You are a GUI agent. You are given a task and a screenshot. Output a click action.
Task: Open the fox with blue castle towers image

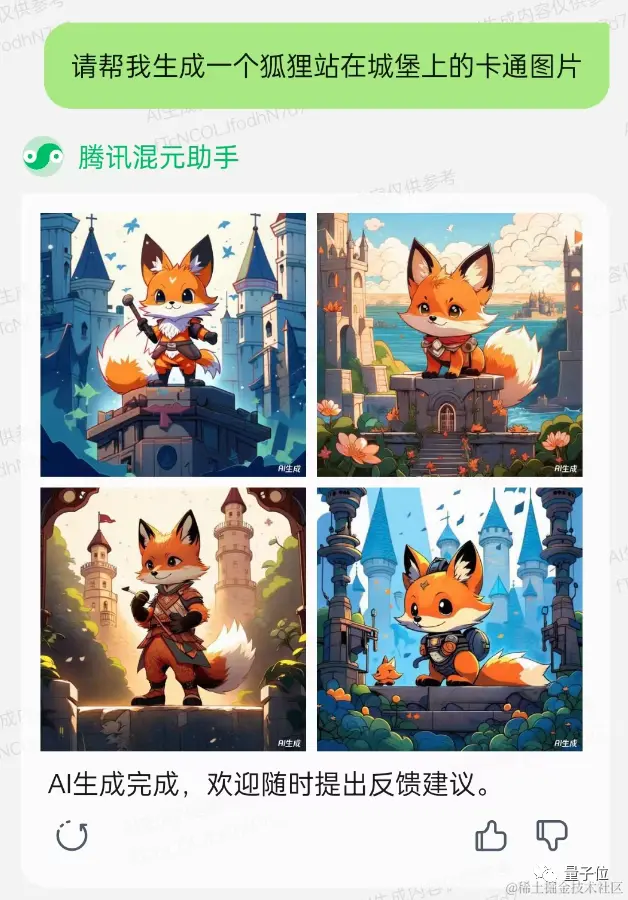coord(450,619)
